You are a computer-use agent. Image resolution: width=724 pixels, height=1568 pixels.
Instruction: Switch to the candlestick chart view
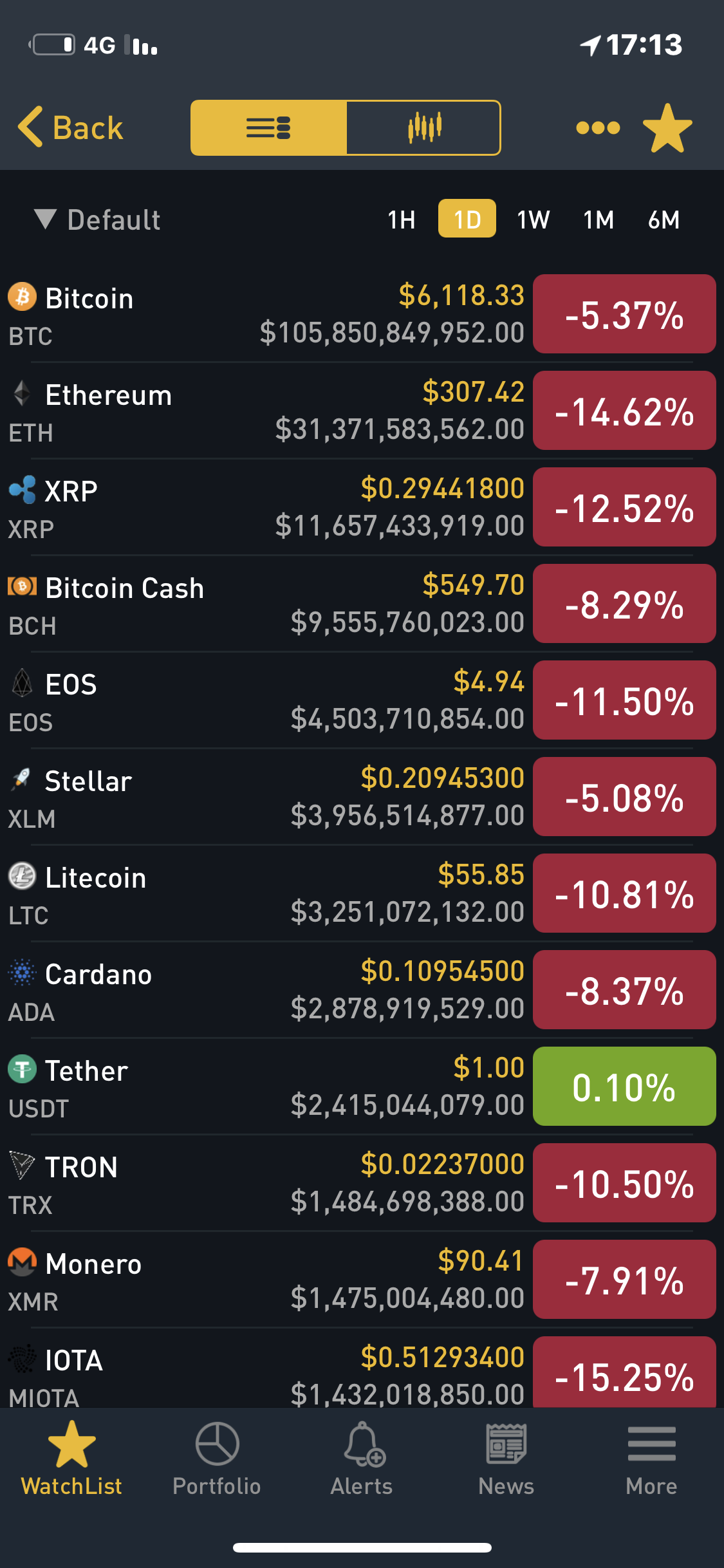click(x=423, y=127)
